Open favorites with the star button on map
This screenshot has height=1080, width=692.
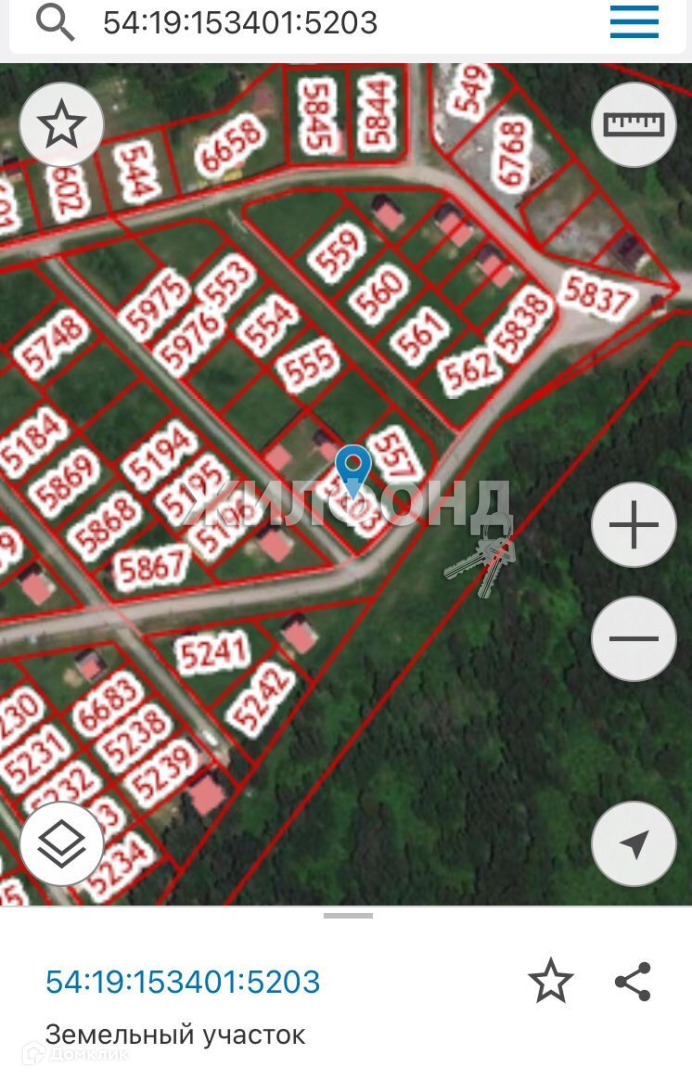pos(62,125)
